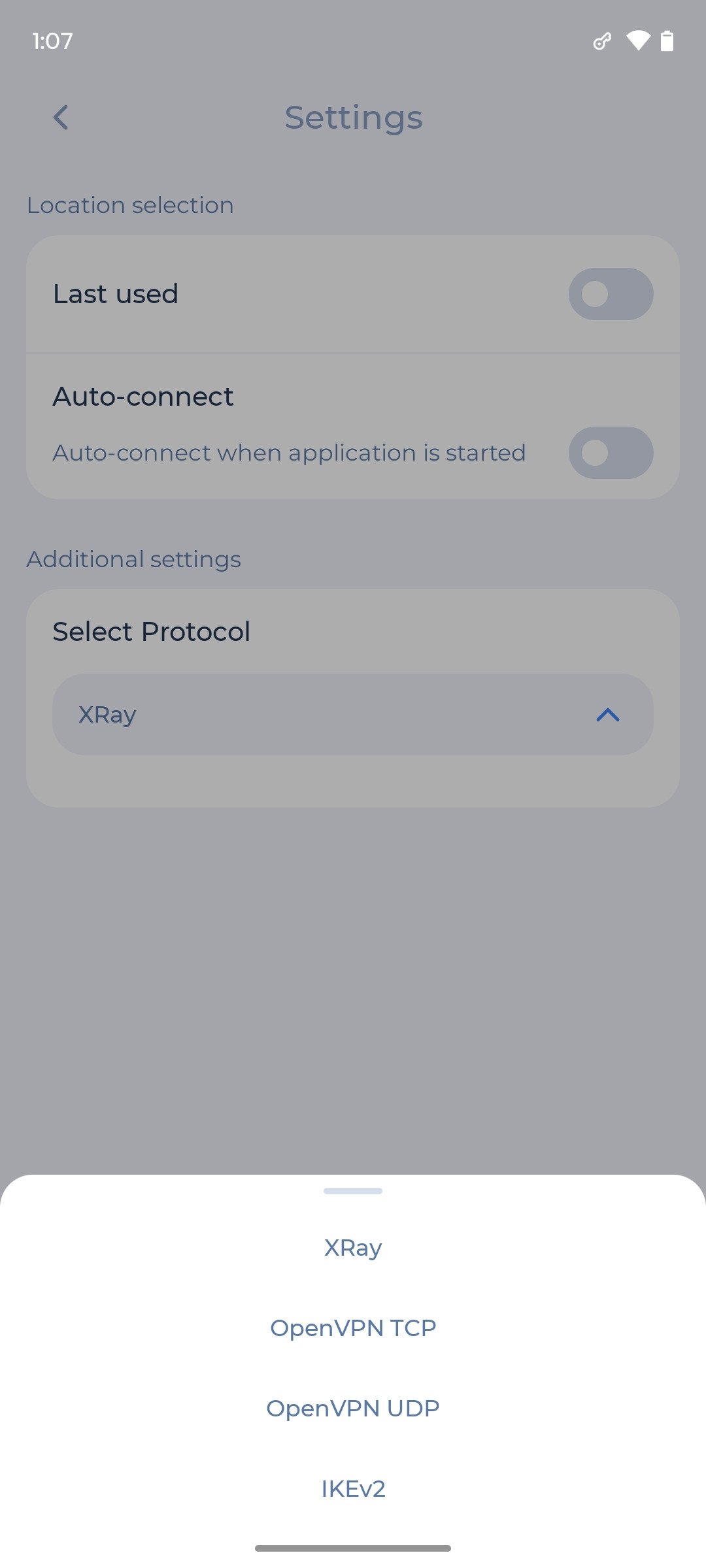Choose OpenVPN TCP protocol
Image resolution: width=706 pixels, height=1568 pixels.
pos(353,1327)
